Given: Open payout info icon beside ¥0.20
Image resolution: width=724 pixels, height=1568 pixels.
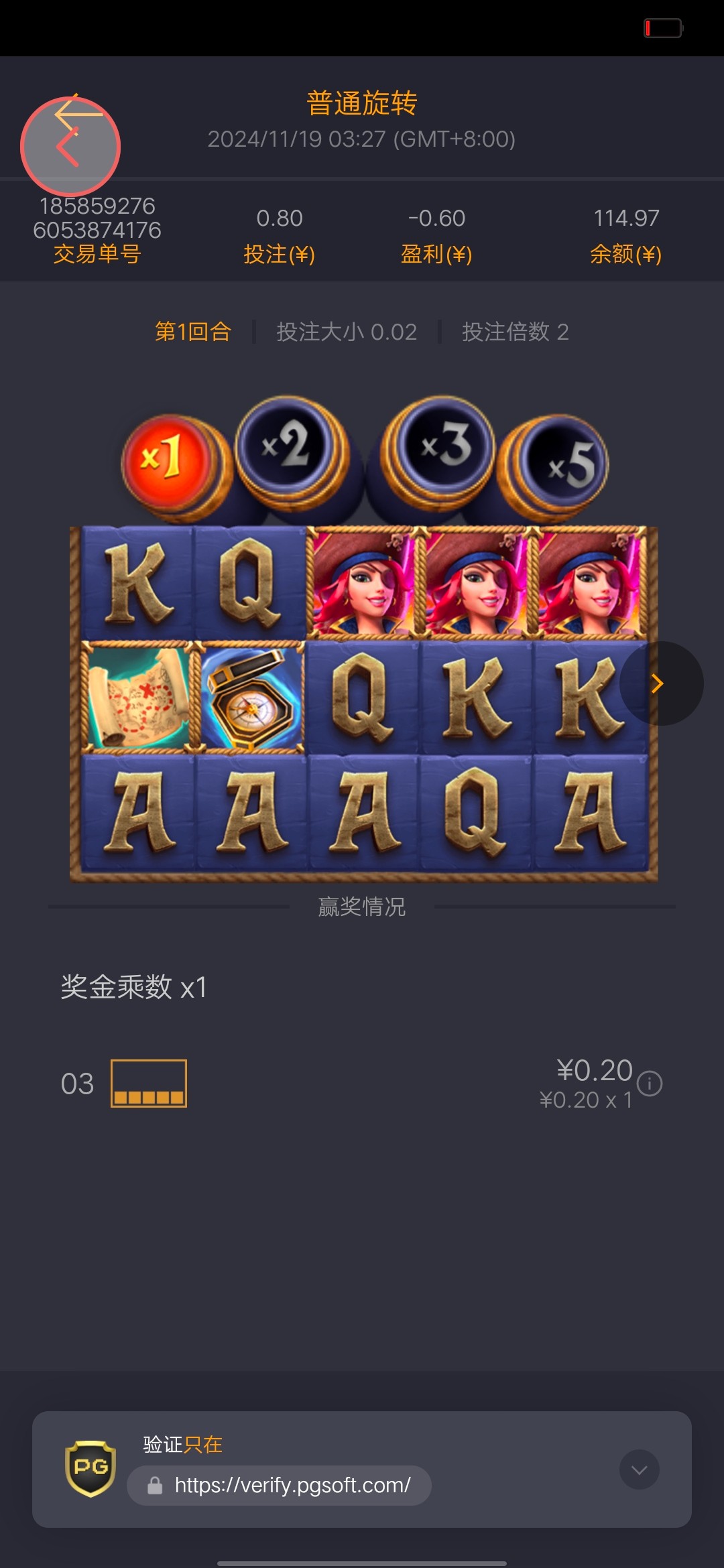Looking at the screenshot, I should click(x=650, y=1084).
